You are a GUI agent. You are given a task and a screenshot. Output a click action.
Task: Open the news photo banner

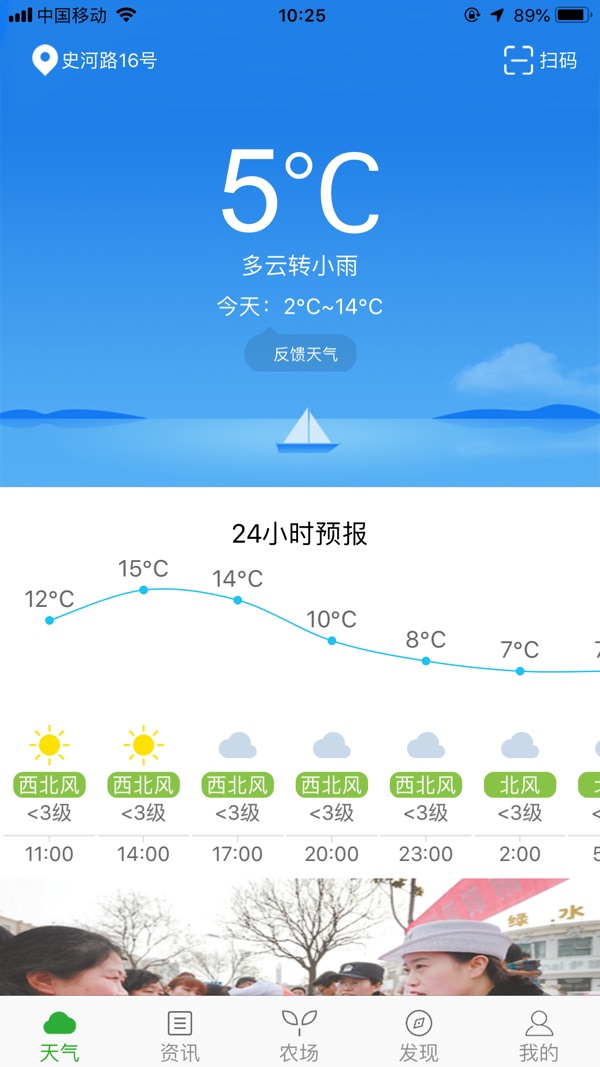[x=300, y=937]
